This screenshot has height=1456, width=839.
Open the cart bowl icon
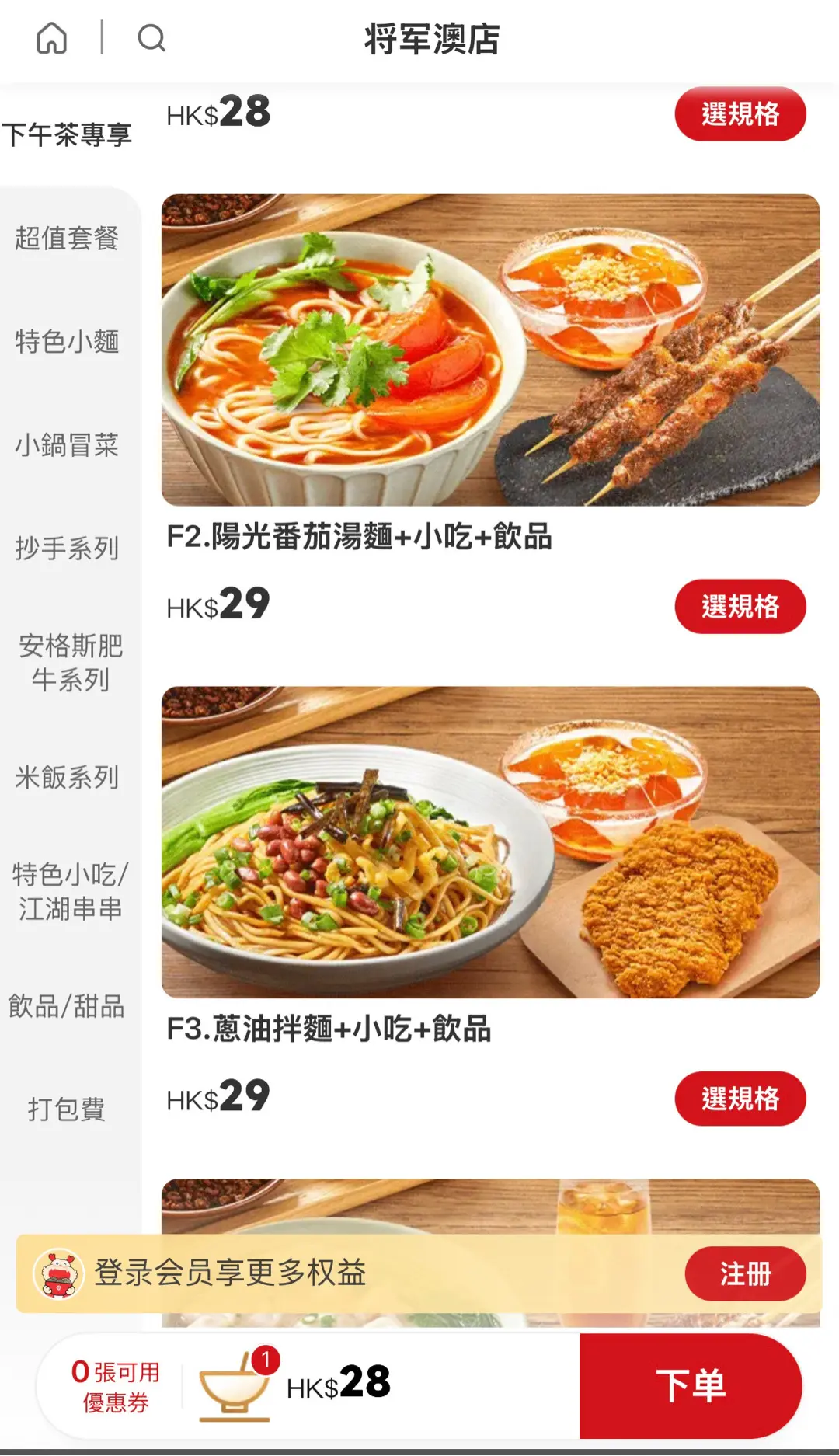(x=235, y=1389)
